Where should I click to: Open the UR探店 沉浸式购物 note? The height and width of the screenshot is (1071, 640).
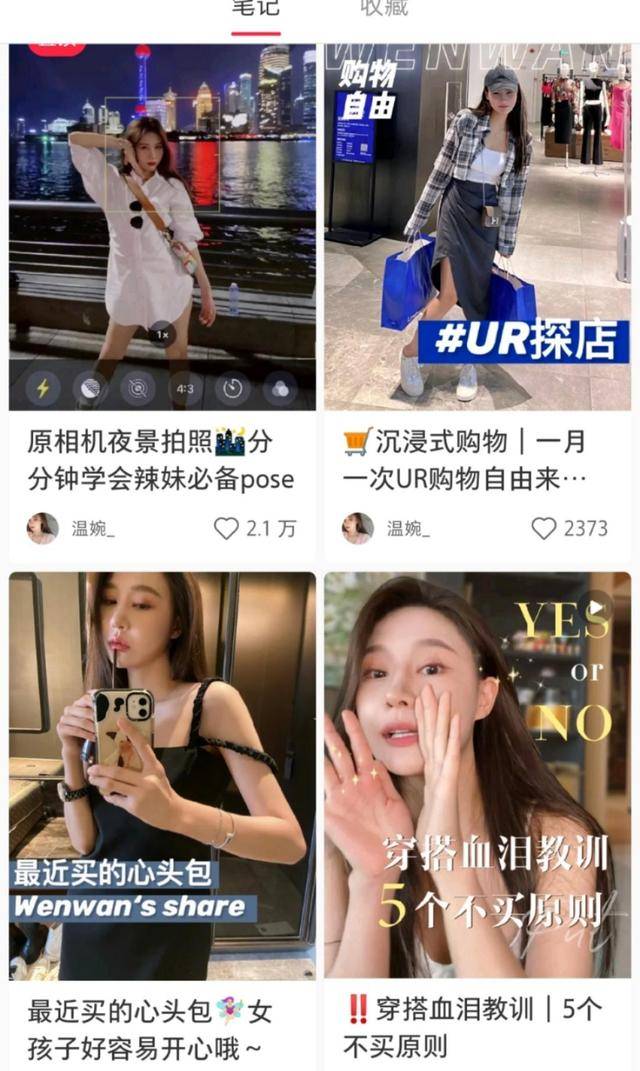(x=478, y=227)
